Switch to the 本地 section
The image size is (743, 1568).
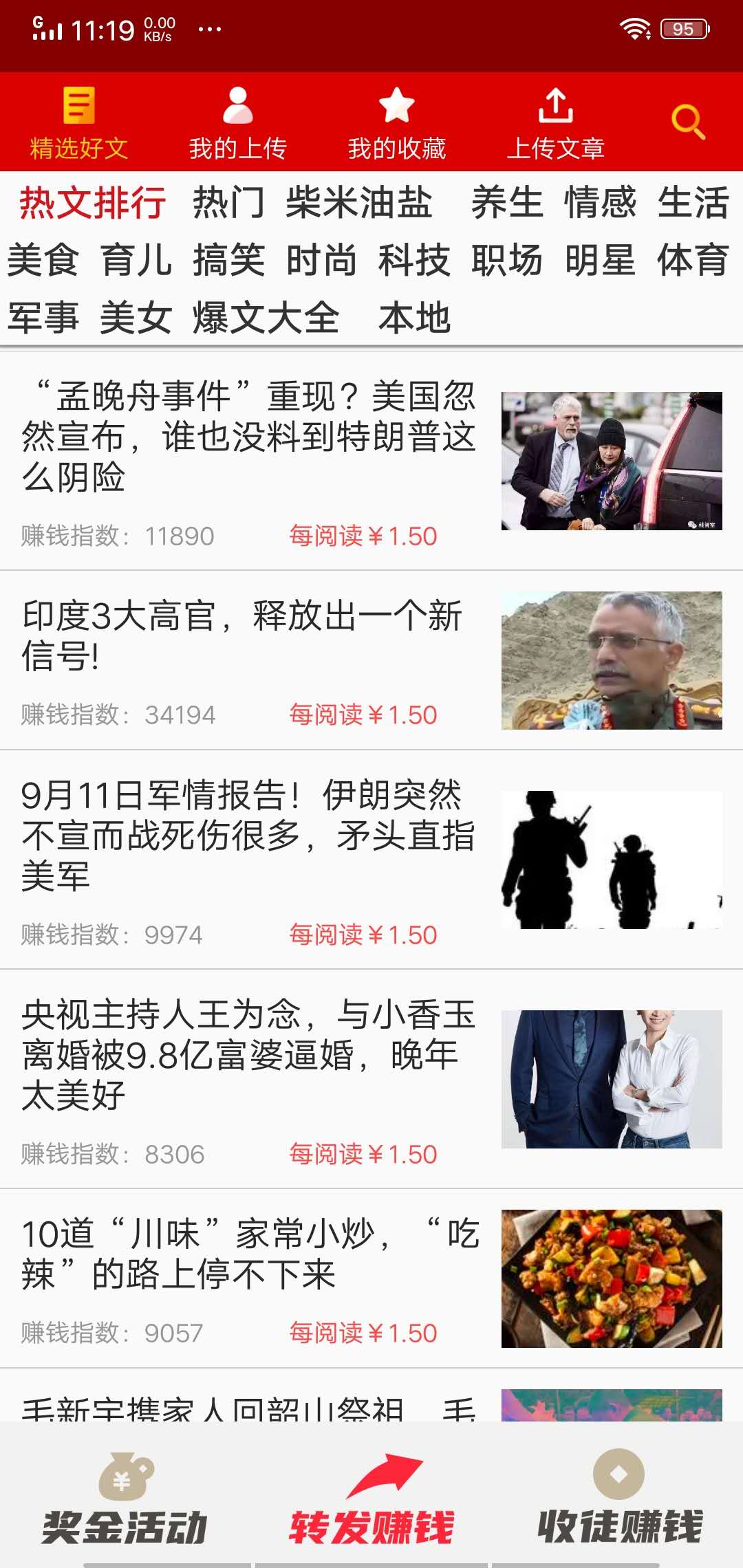[x=414, y=318]
